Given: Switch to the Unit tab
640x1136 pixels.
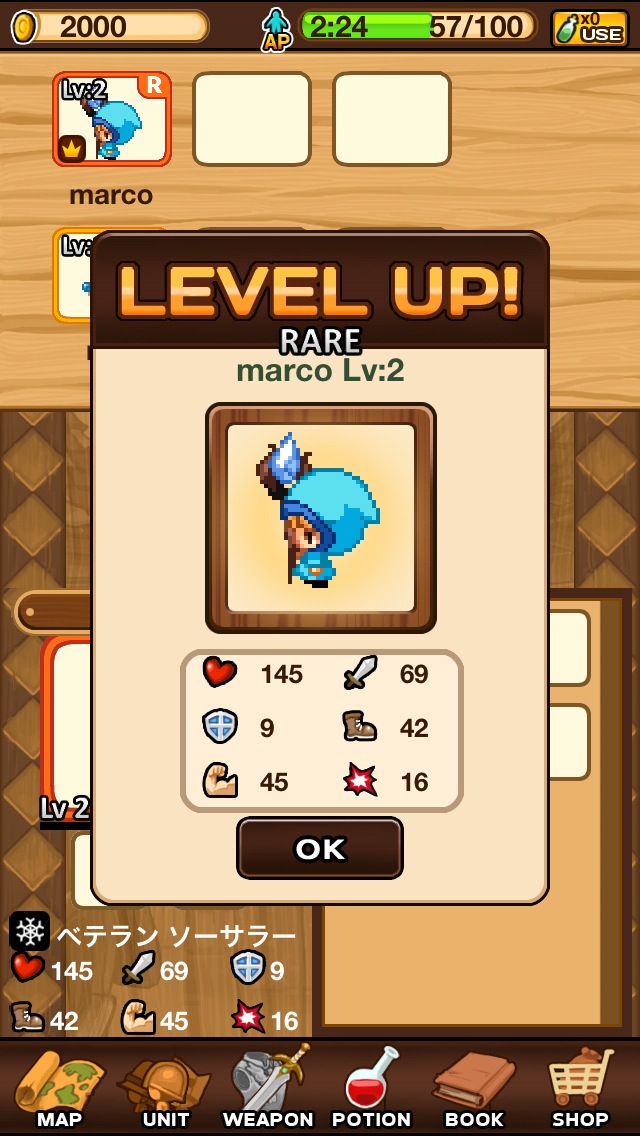Looking at the screenshot, I should (165, 1088).
